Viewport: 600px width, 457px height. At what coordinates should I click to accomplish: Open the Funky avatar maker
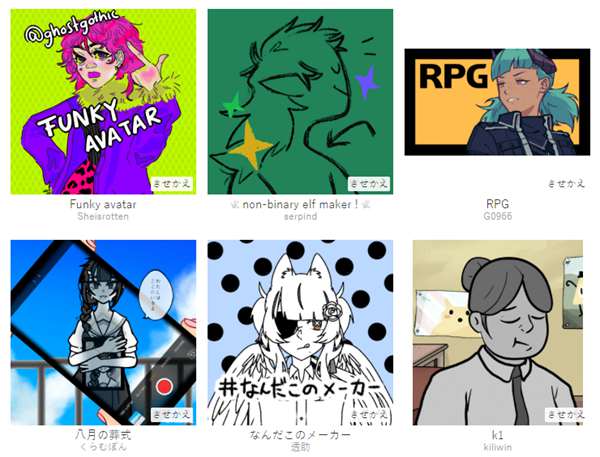(103, 101)
